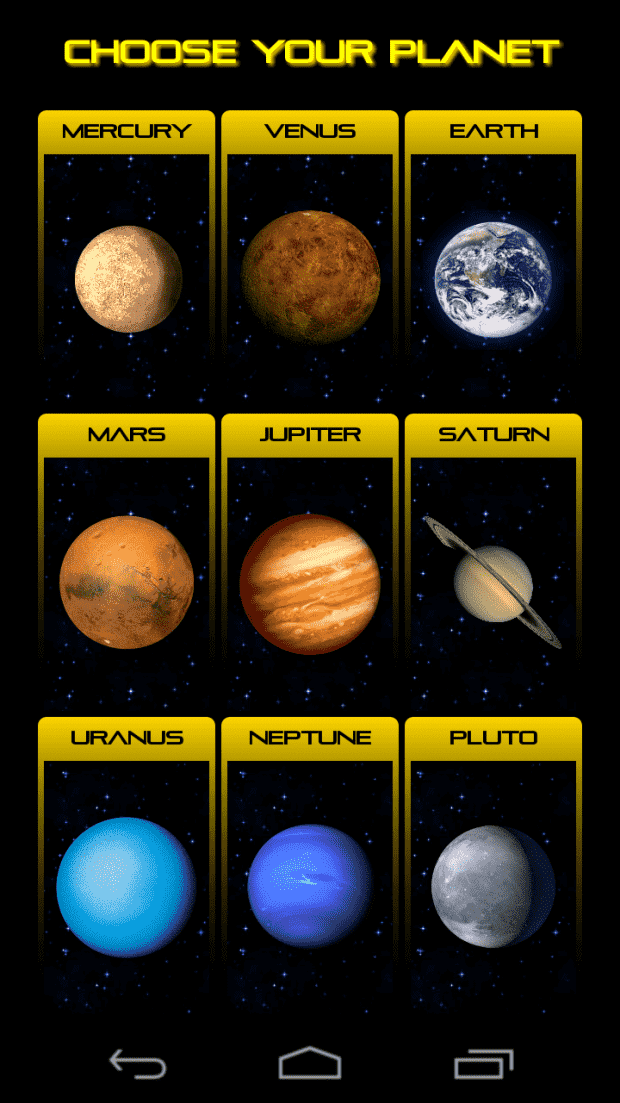
Task: Choose the Saturn card
Action: tap(493, 562)
